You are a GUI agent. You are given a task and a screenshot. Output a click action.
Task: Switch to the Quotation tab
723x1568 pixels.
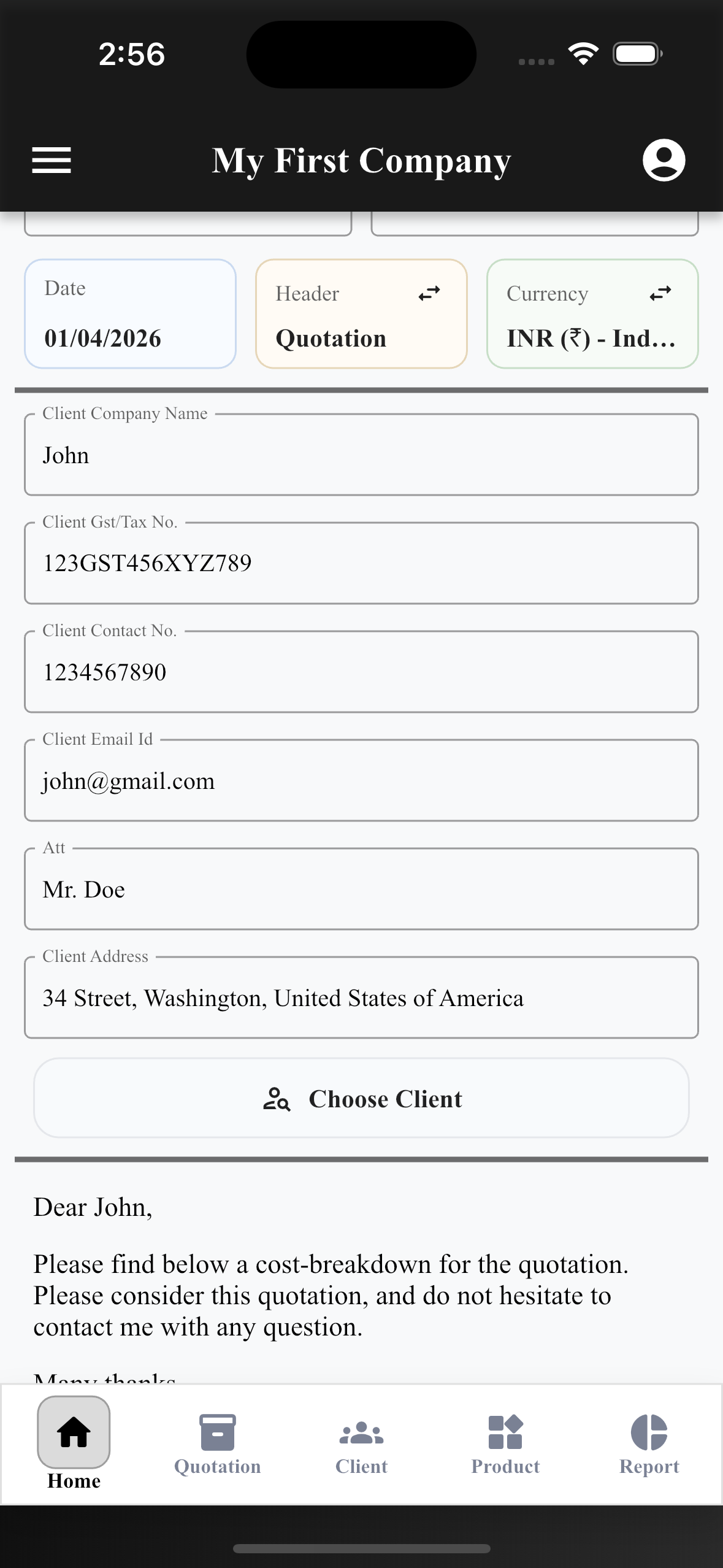[217, 1444]
